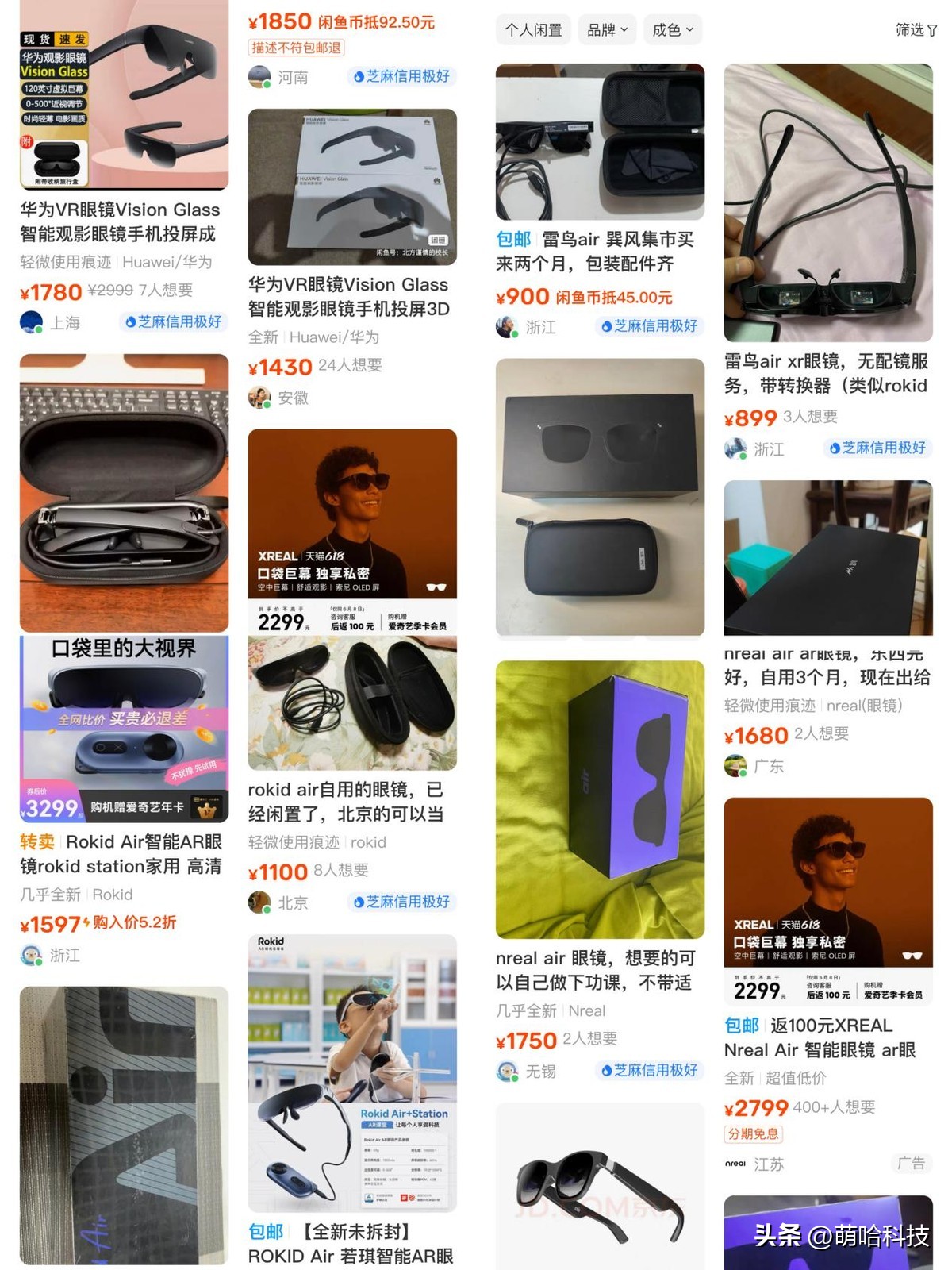Viewport: 952px width, 1270px height.
Task: Open the 品牌 filter dropdown
Action: (x=607, y=29)
